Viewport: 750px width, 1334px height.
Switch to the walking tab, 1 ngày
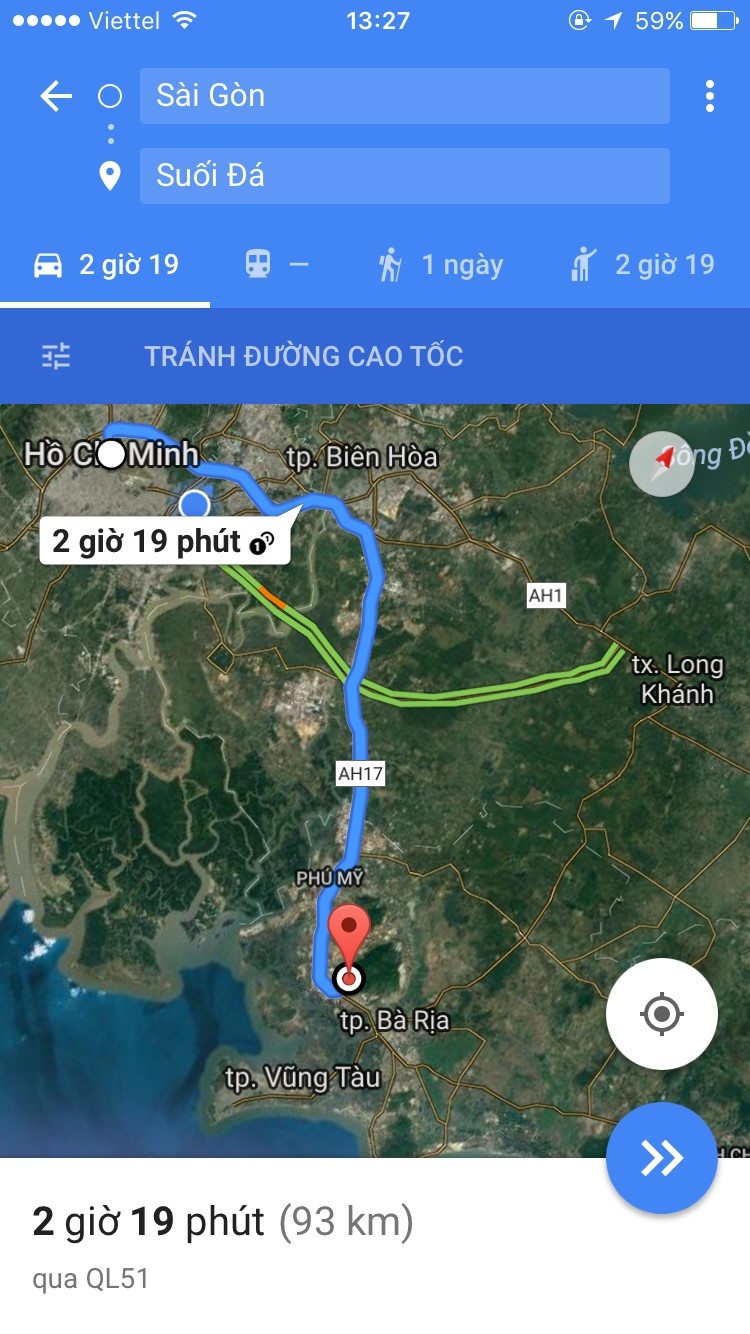click(440, 265)
